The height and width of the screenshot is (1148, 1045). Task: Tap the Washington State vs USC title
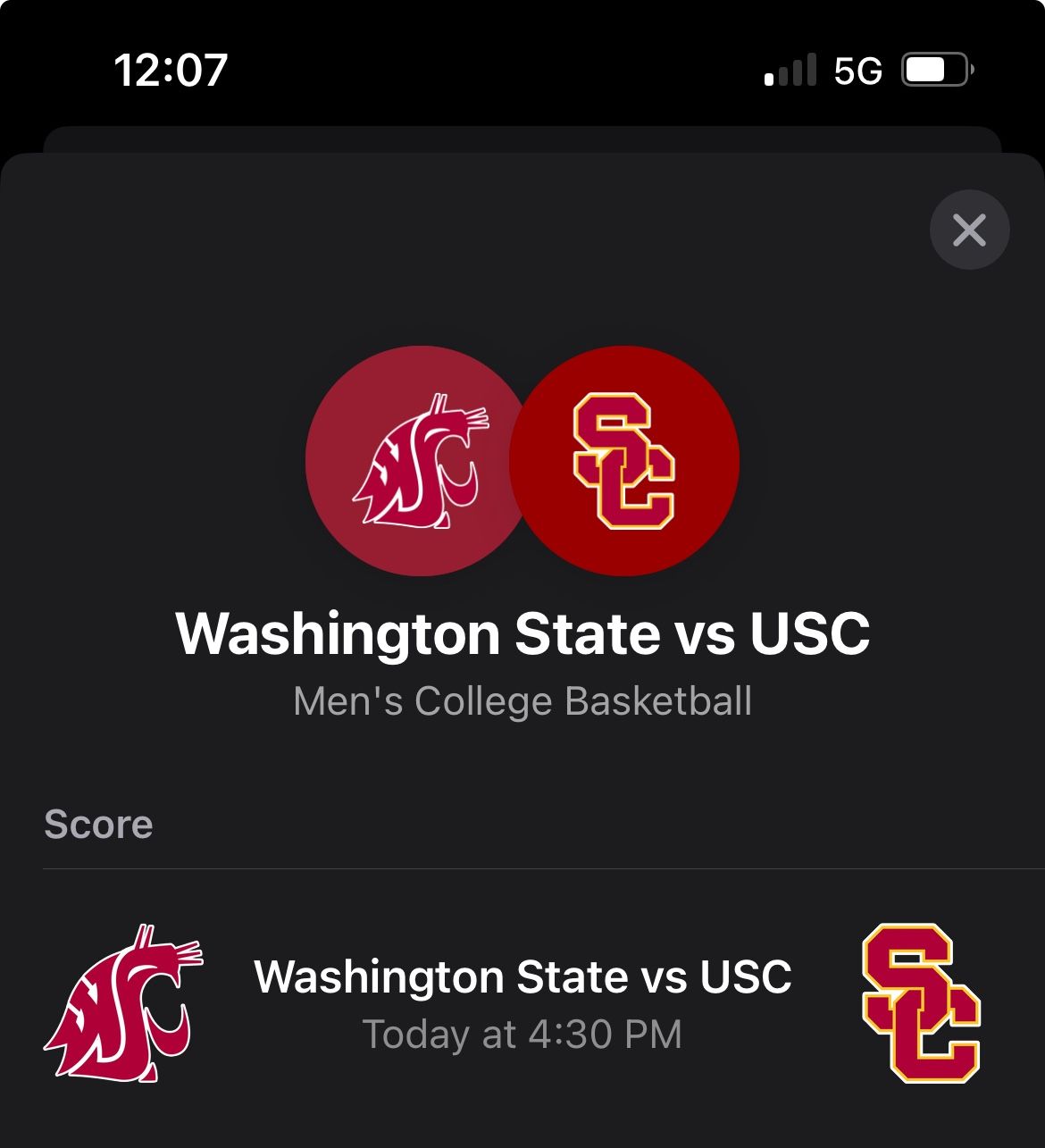coord(522,632)
